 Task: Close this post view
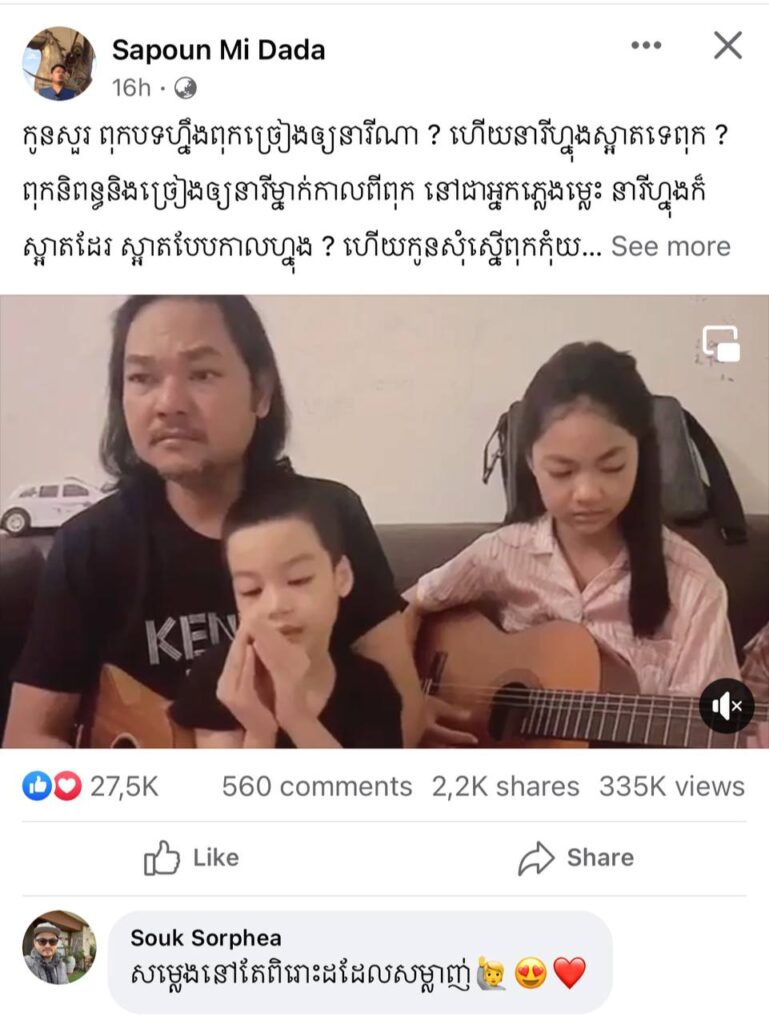[727, 45]
